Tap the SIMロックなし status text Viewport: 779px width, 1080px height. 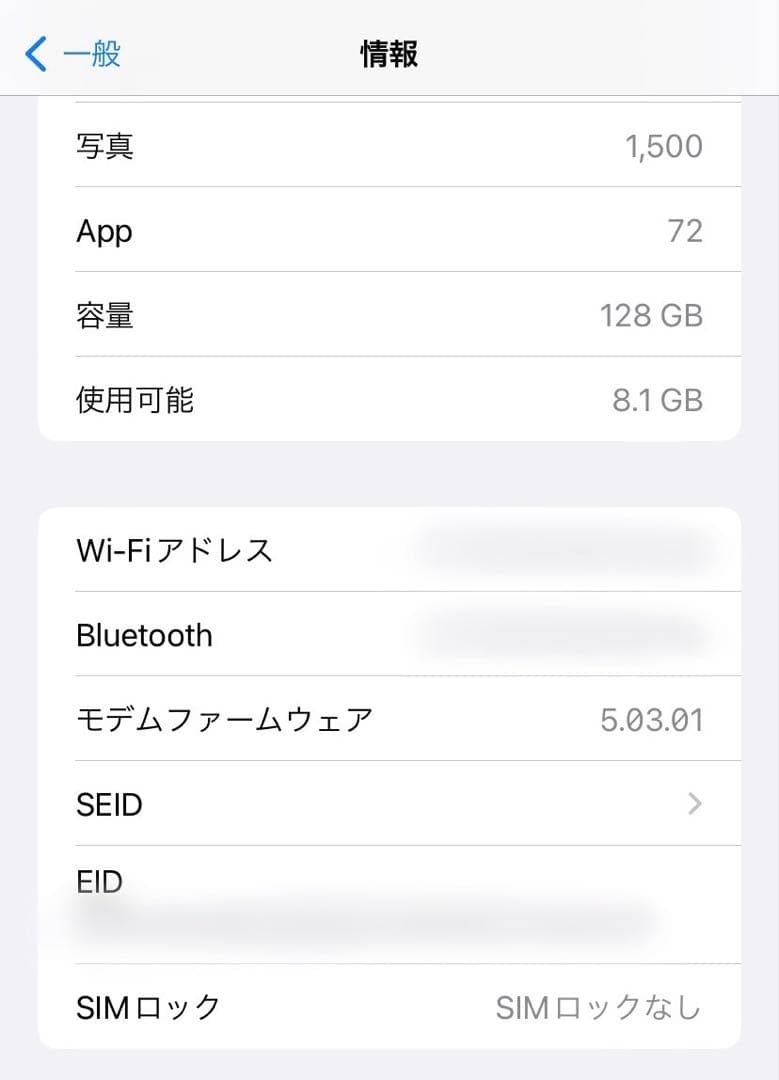(597, 1007)
